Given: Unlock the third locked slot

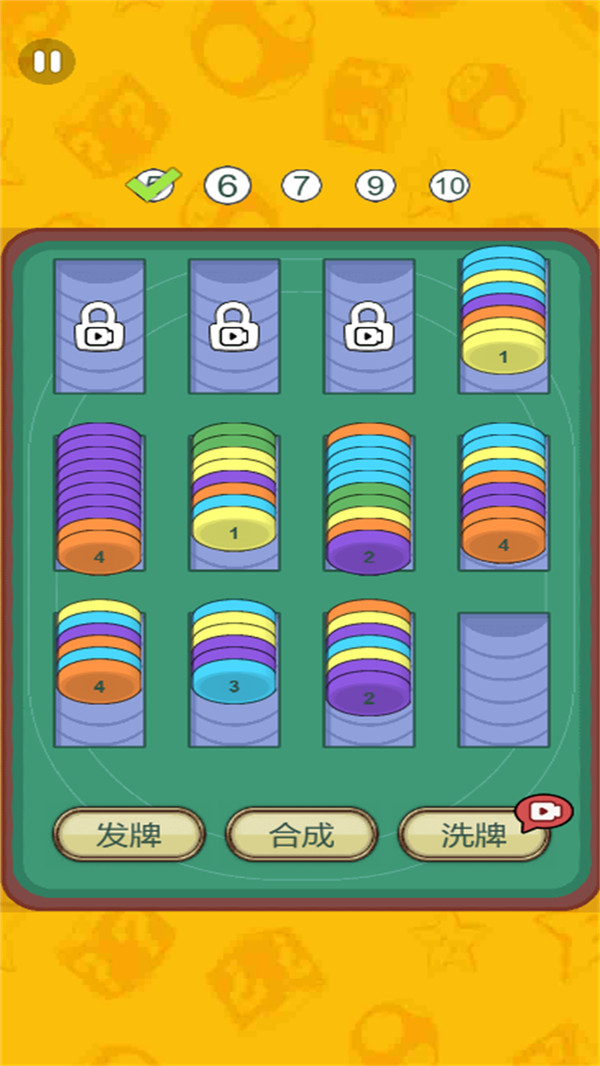Looking at the screenshot, I should 368,326.
